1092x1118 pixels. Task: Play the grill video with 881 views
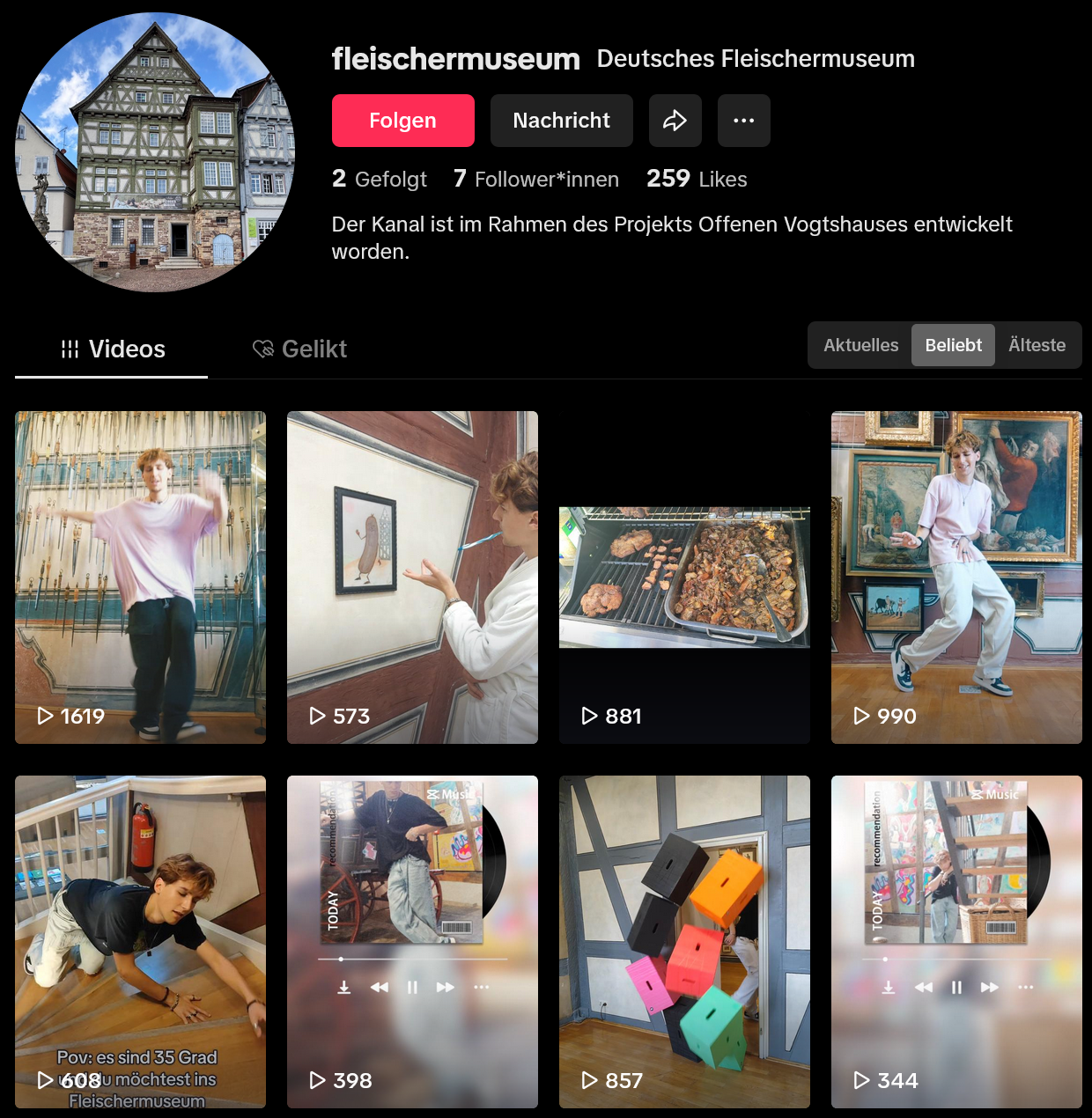coord(684,577)
